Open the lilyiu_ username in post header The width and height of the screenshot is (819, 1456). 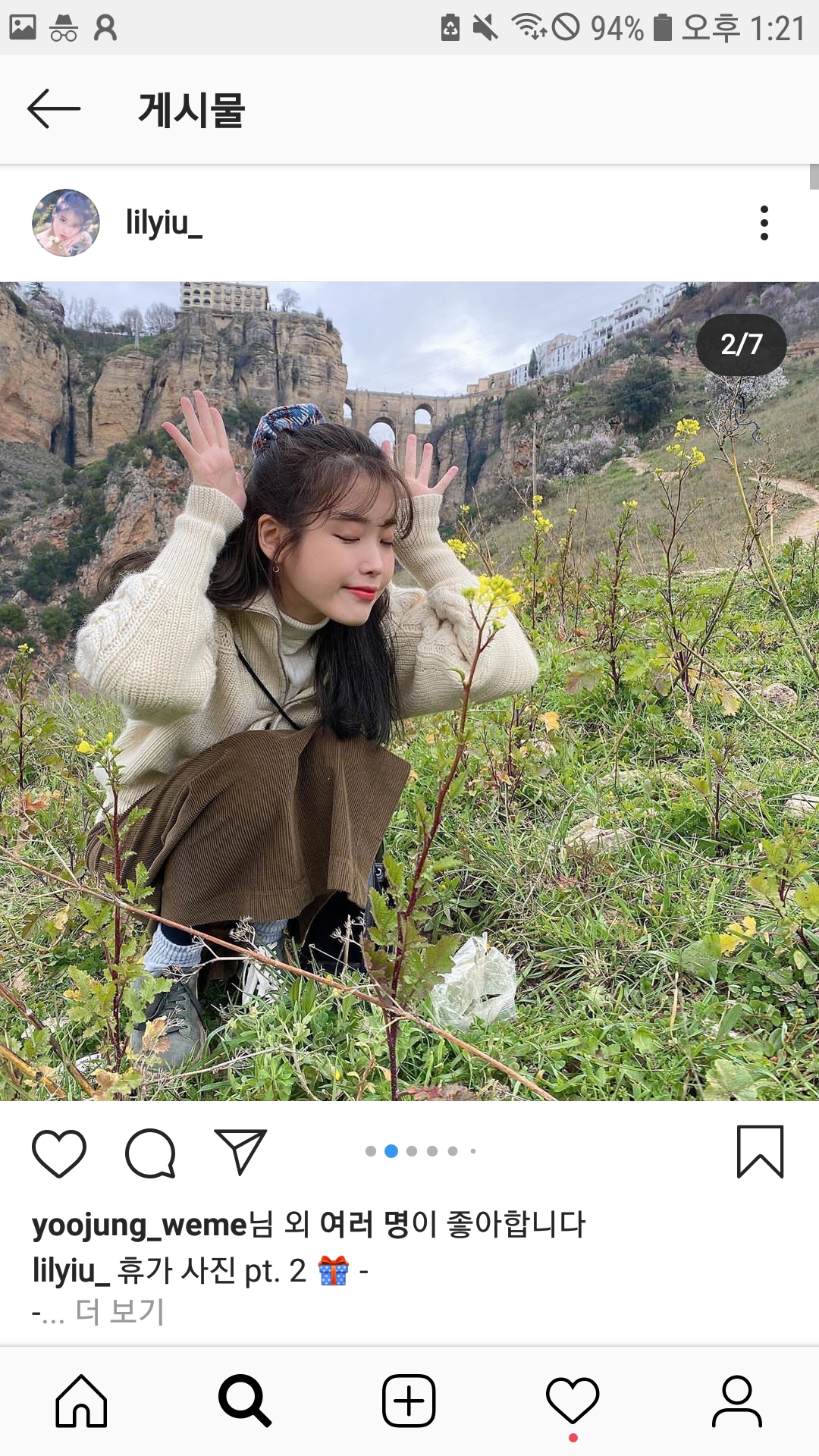[164, 223]
